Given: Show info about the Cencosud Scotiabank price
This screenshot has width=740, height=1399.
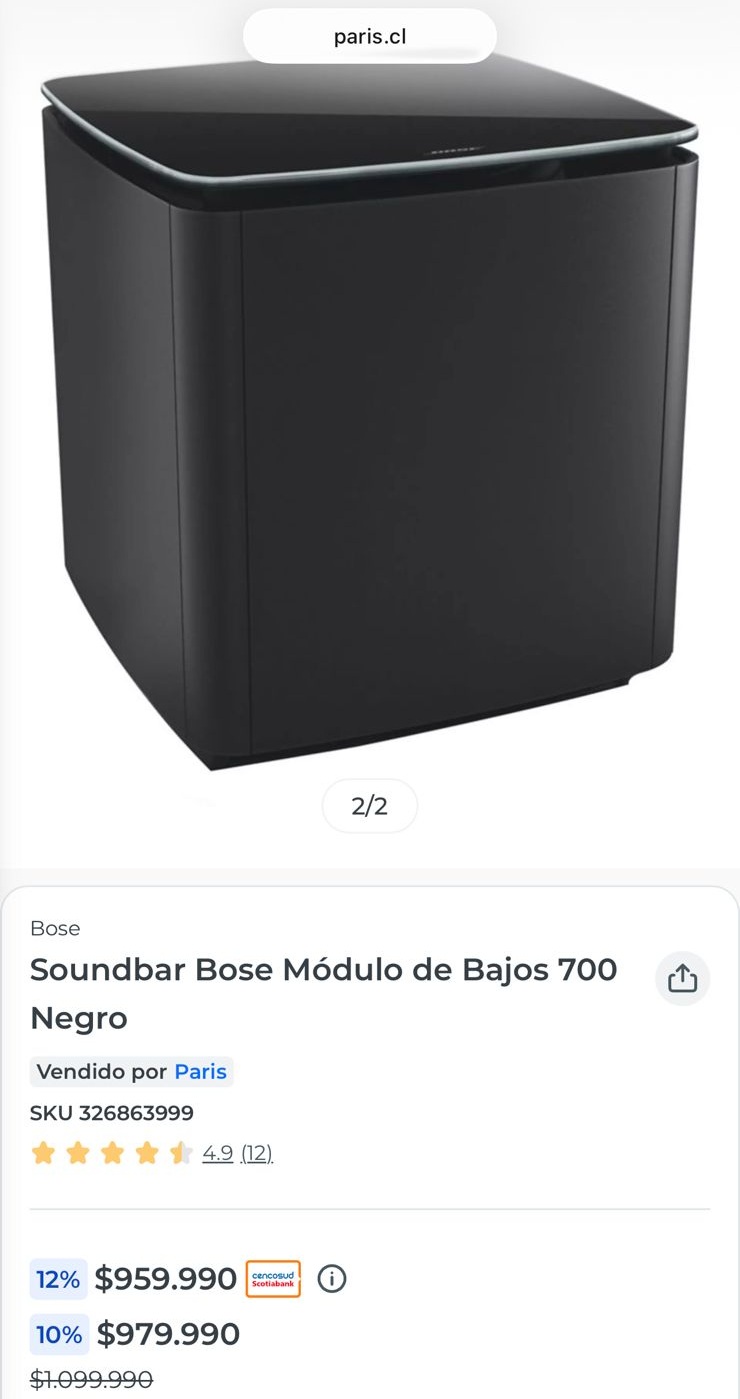Looking at the screenshot, I should [x=332, y=1279].
